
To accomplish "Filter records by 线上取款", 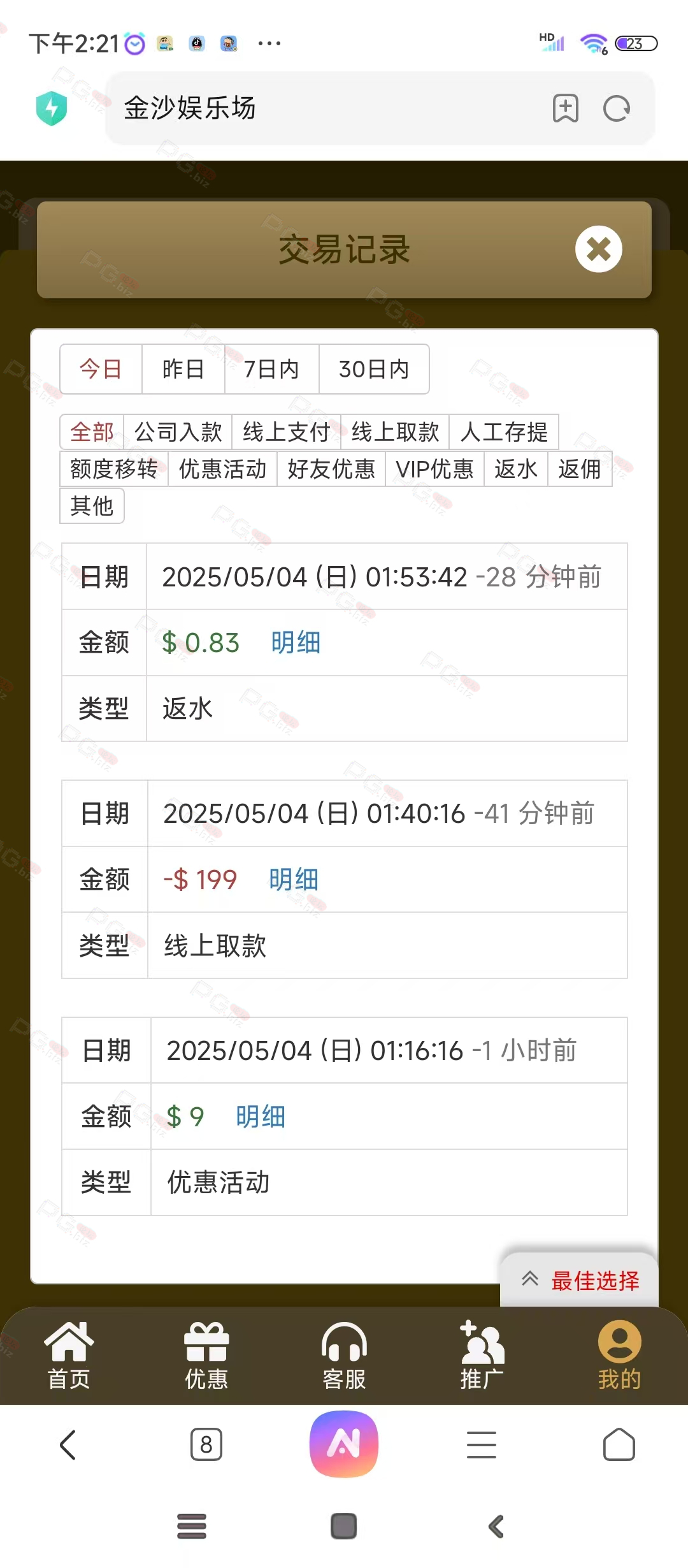I will pos(396,432).
